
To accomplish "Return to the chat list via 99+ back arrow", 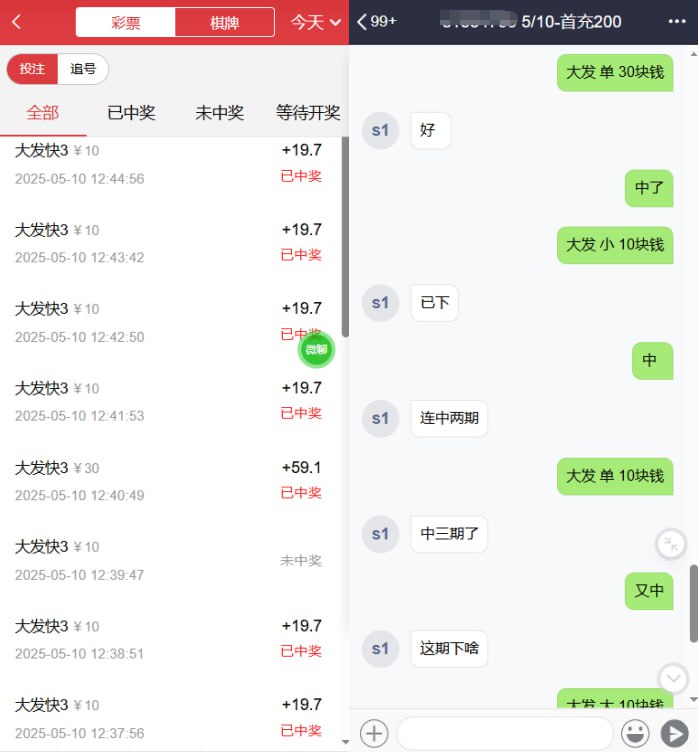I will click(376, 22).
